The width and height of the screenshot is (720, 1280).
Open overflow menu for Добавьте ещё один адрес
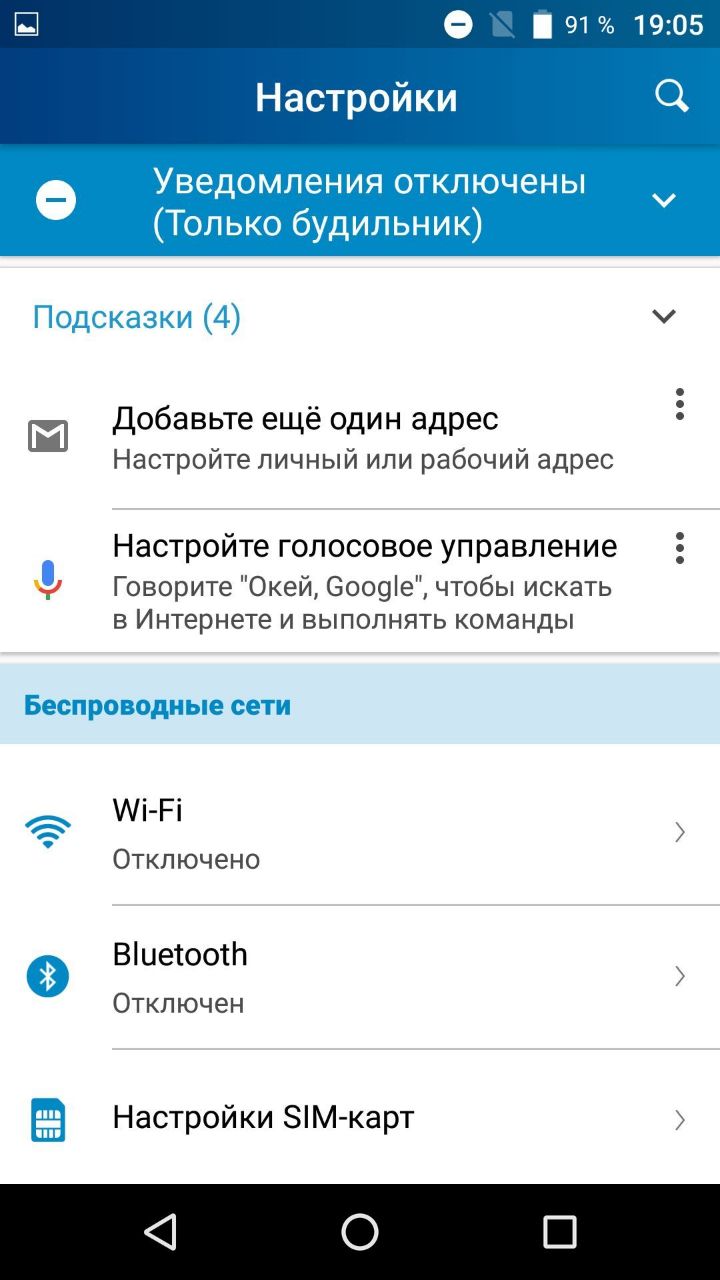click(680, 404)
